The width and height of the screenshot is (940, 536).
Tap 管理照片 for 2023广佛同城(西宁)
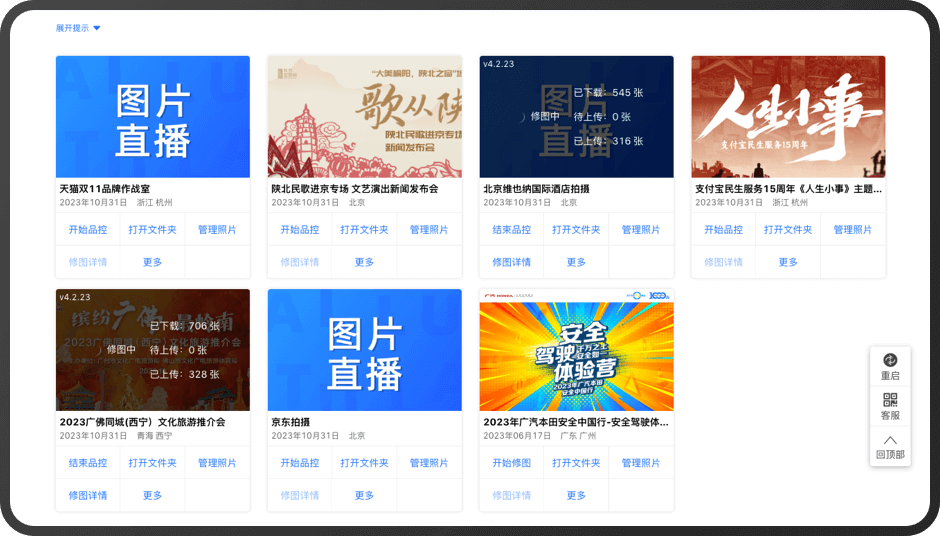(217, 463)
